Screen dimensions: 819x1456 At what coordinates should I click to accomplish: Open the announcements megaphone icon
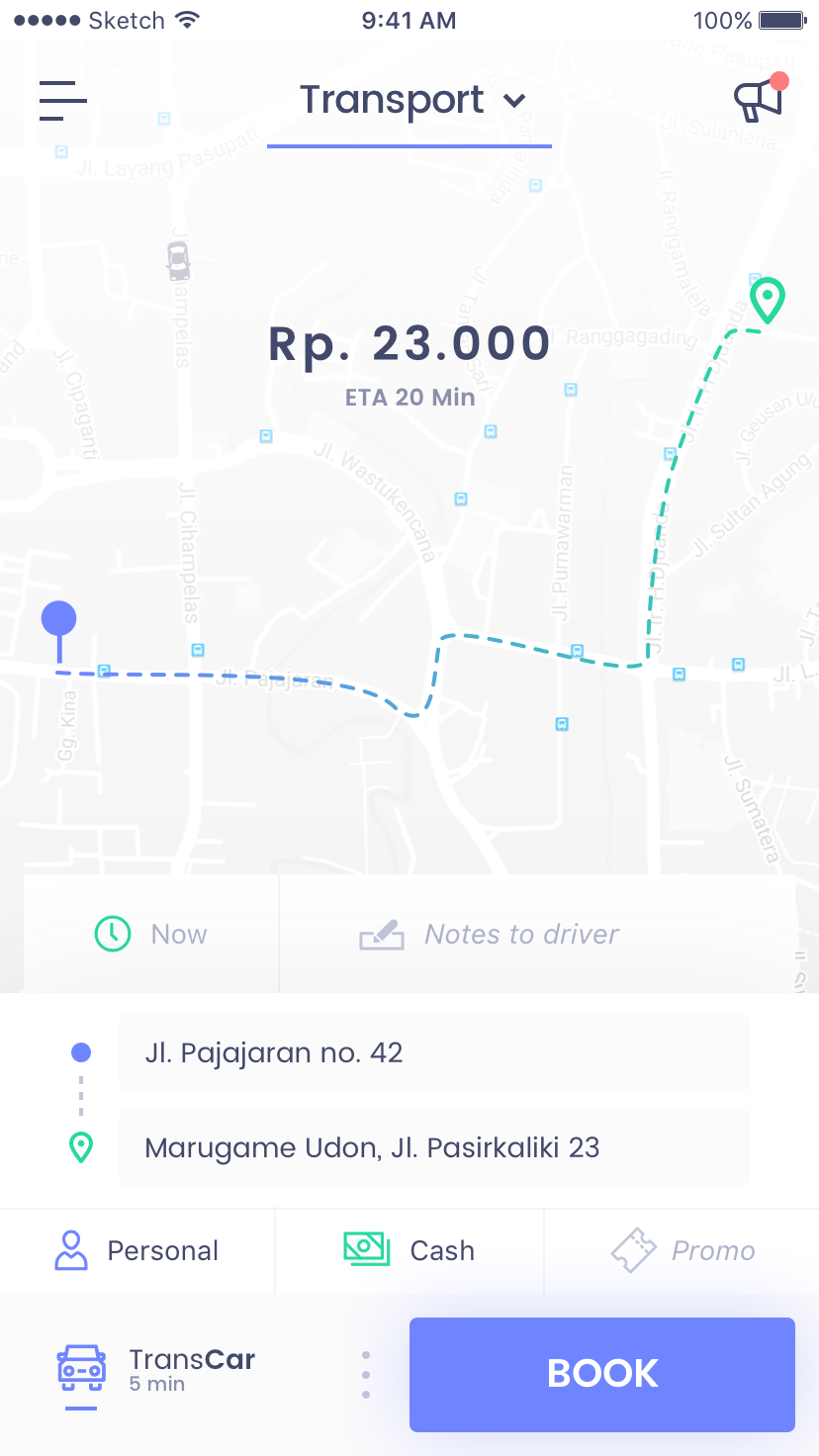(x=760, y=97)
